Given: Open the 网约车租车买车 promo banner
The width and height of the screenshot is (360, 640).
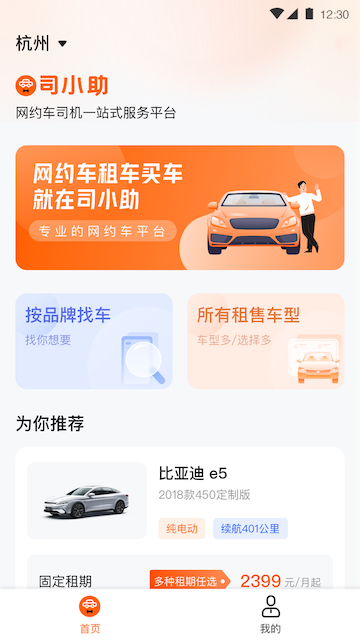Looking at the screenshot, I should pyautogui.click(x=180, y=208).
